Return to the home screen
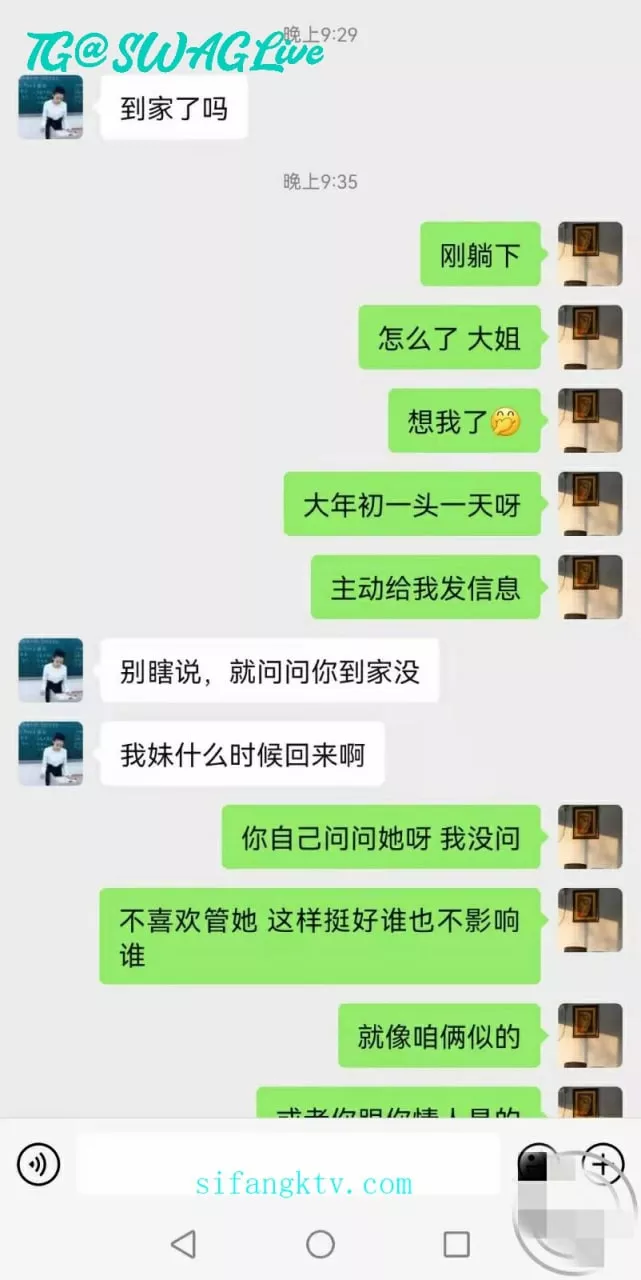 pyautogui.click(x=320, y=1244)
